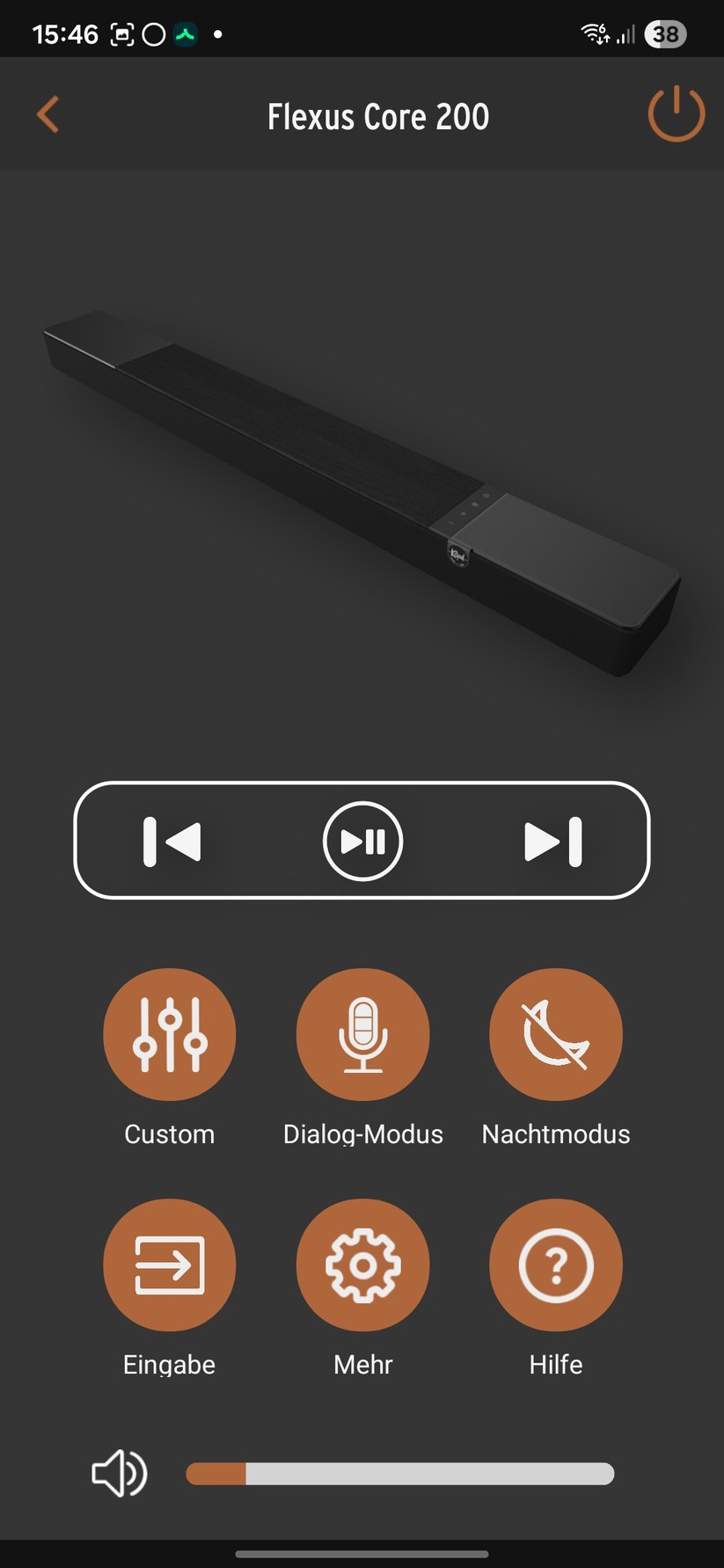
Task: Activate Nachtmodus via the moon icon
Action: [x=555, y=1035]
